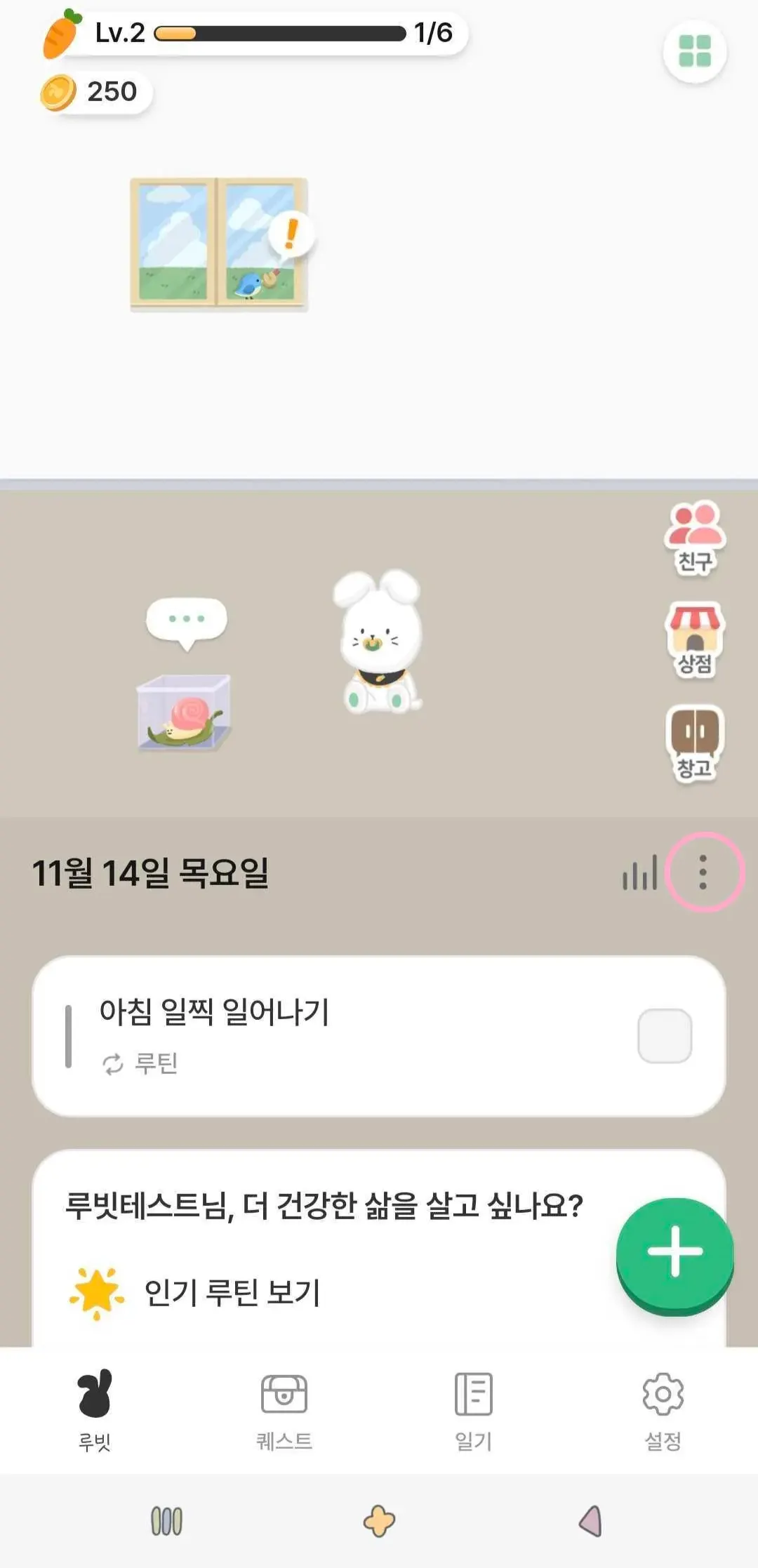The width and height of the screenshot is (758, 1568).
Task: Open 인기 루틴 보기 popular routines
Action: tap(232, 1292)
